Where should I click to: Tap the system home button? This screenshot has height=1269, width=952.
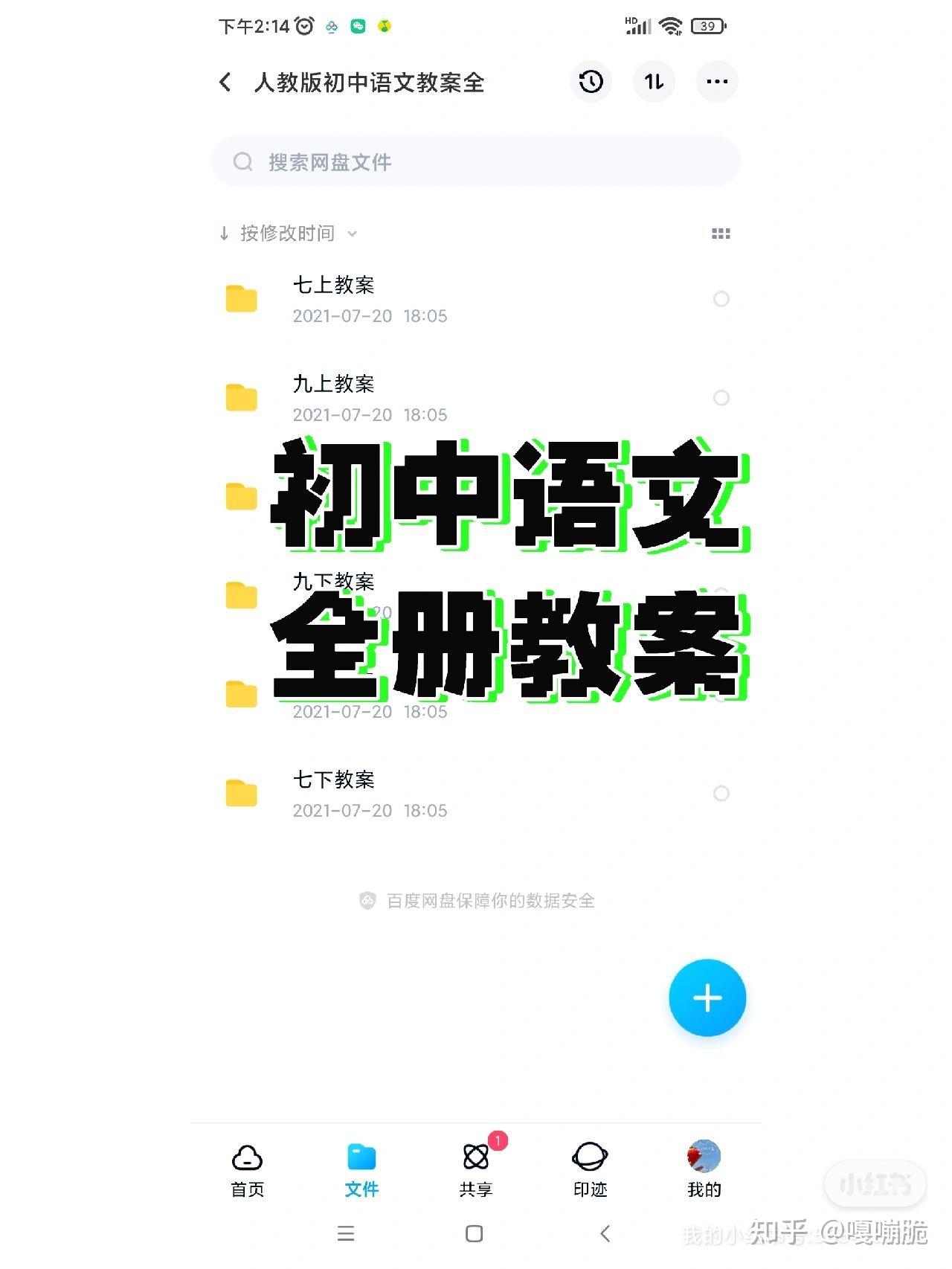tap(474, 1234)
